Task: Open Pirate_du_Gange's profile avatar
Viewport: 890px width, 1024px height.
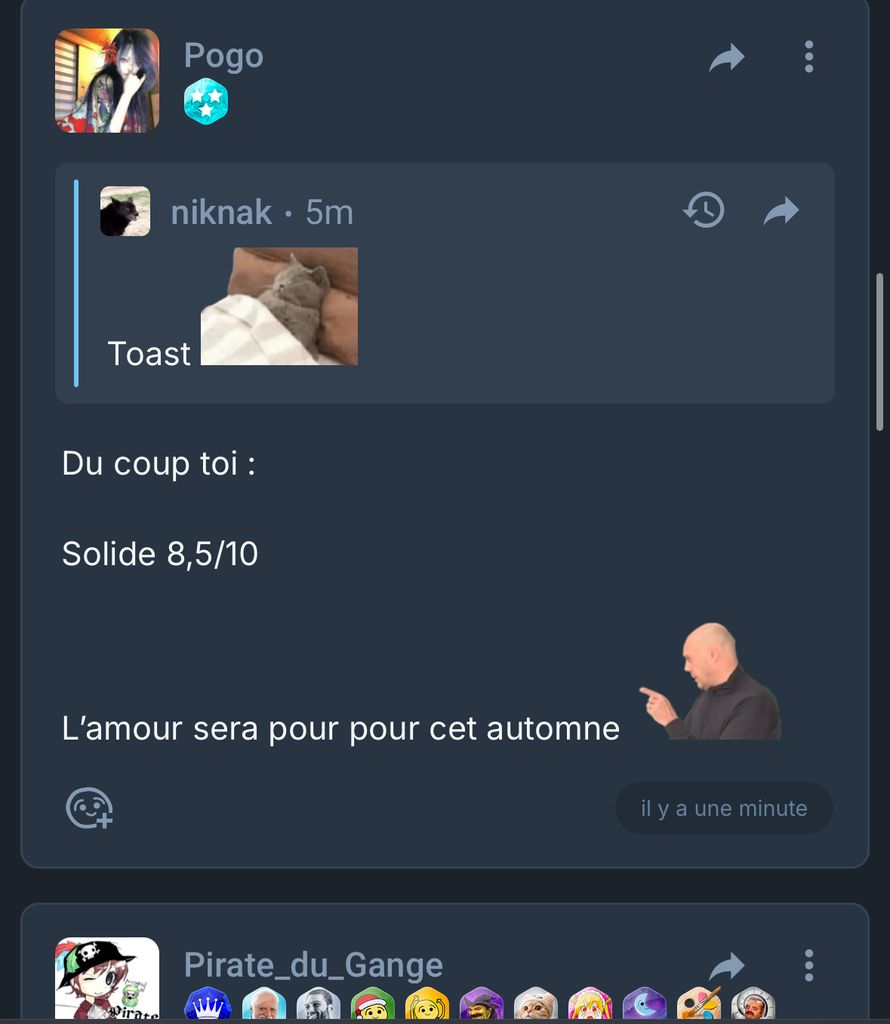Action: tap(107, 978)
